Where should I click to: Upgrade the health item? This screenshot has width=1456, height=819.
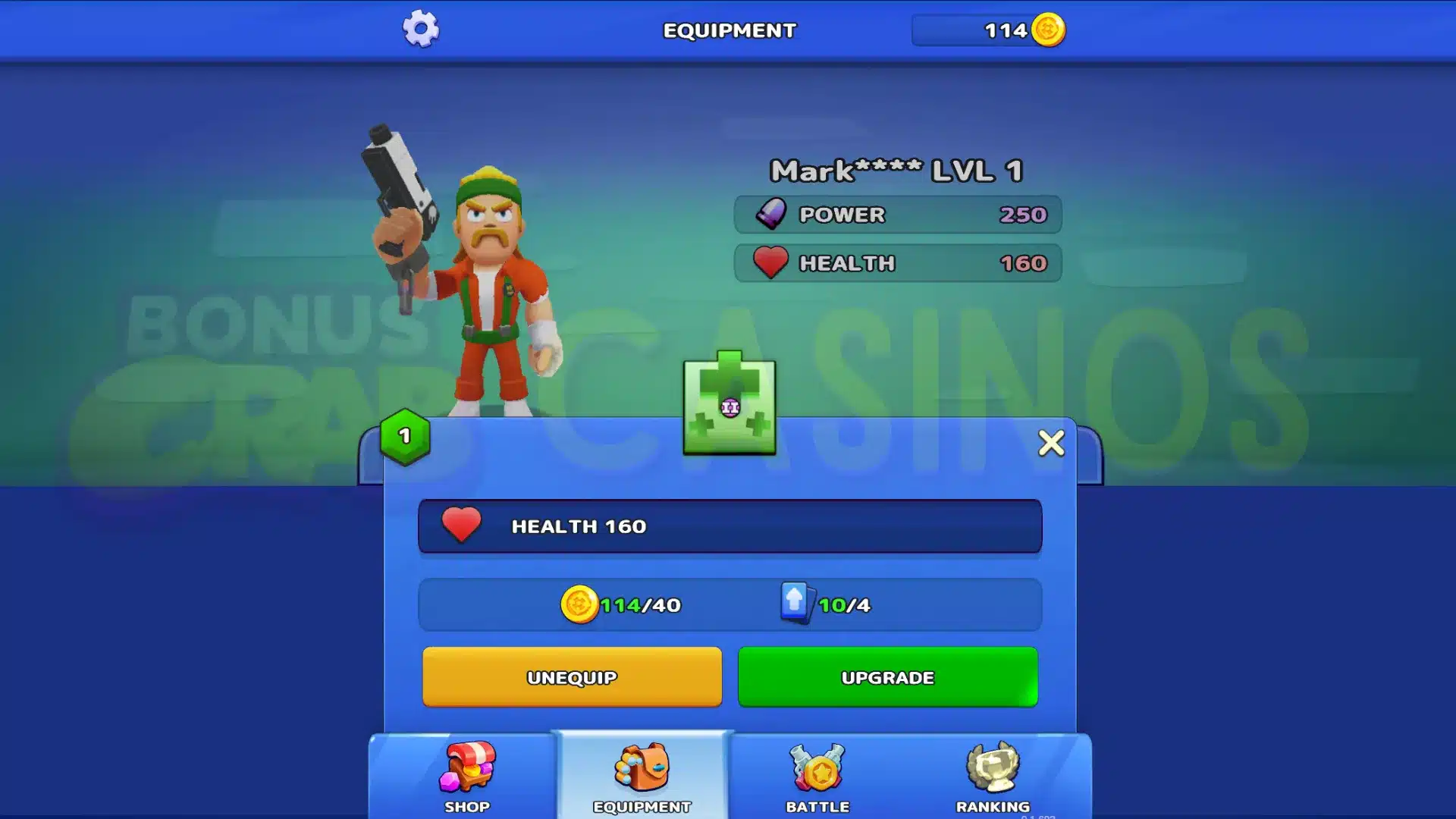[887, 676]
